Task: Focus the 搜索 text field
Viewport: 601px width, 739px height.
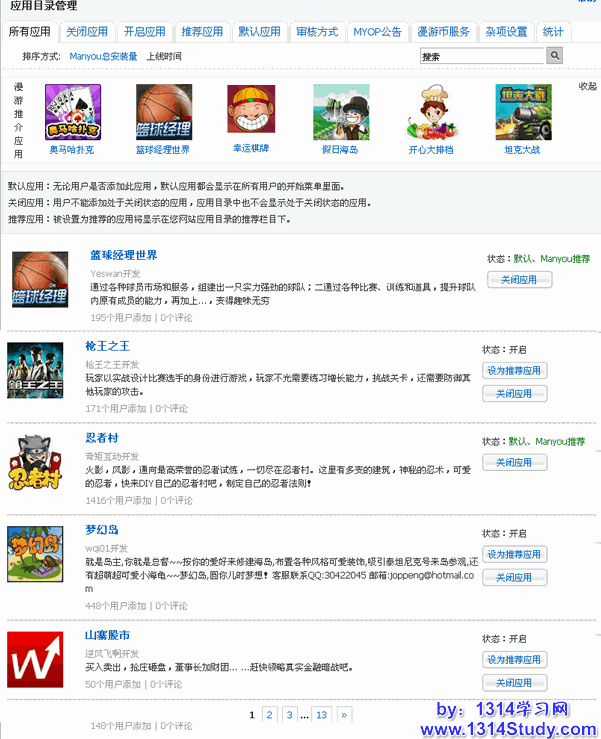Action: (483, 57)
